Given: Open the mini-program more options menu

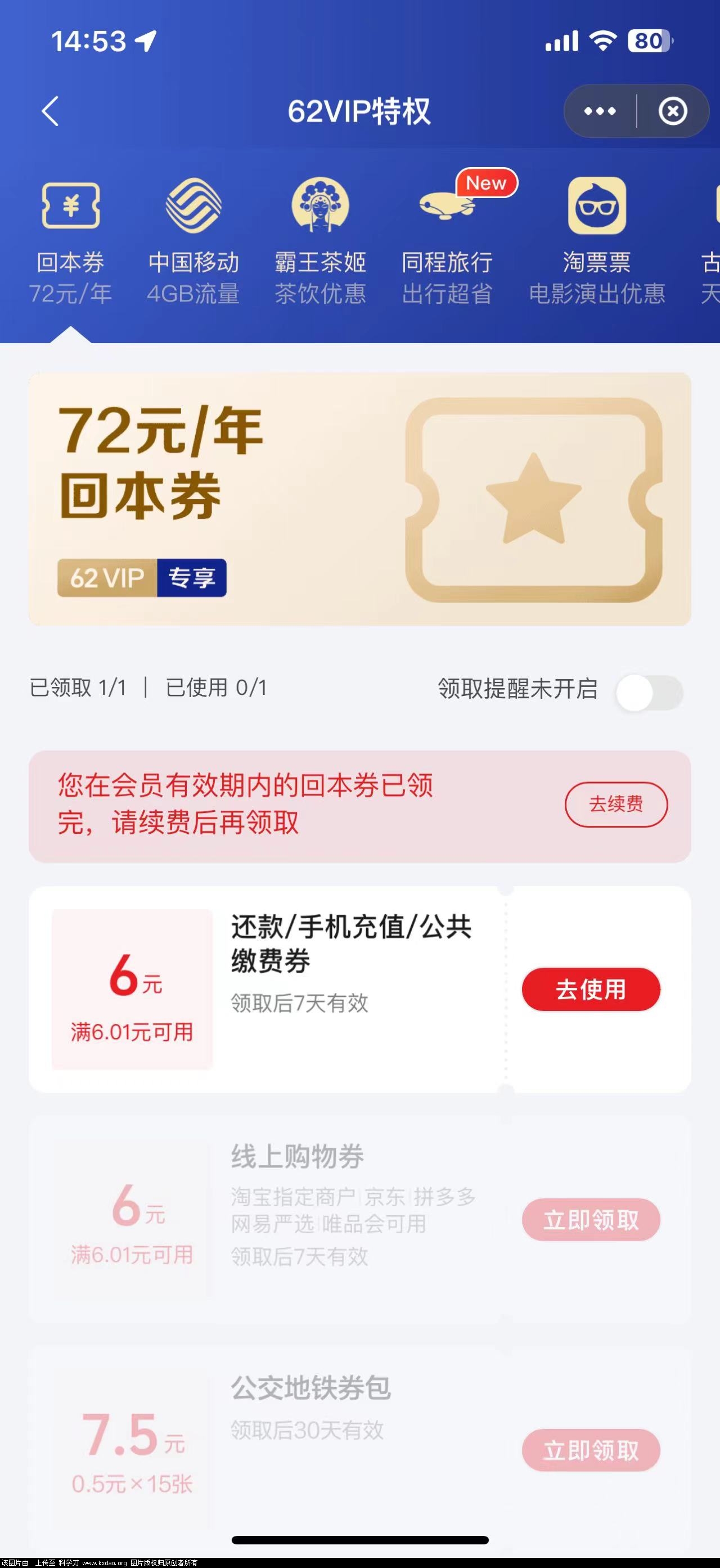Looking at the screenshot, I should 600,111.
